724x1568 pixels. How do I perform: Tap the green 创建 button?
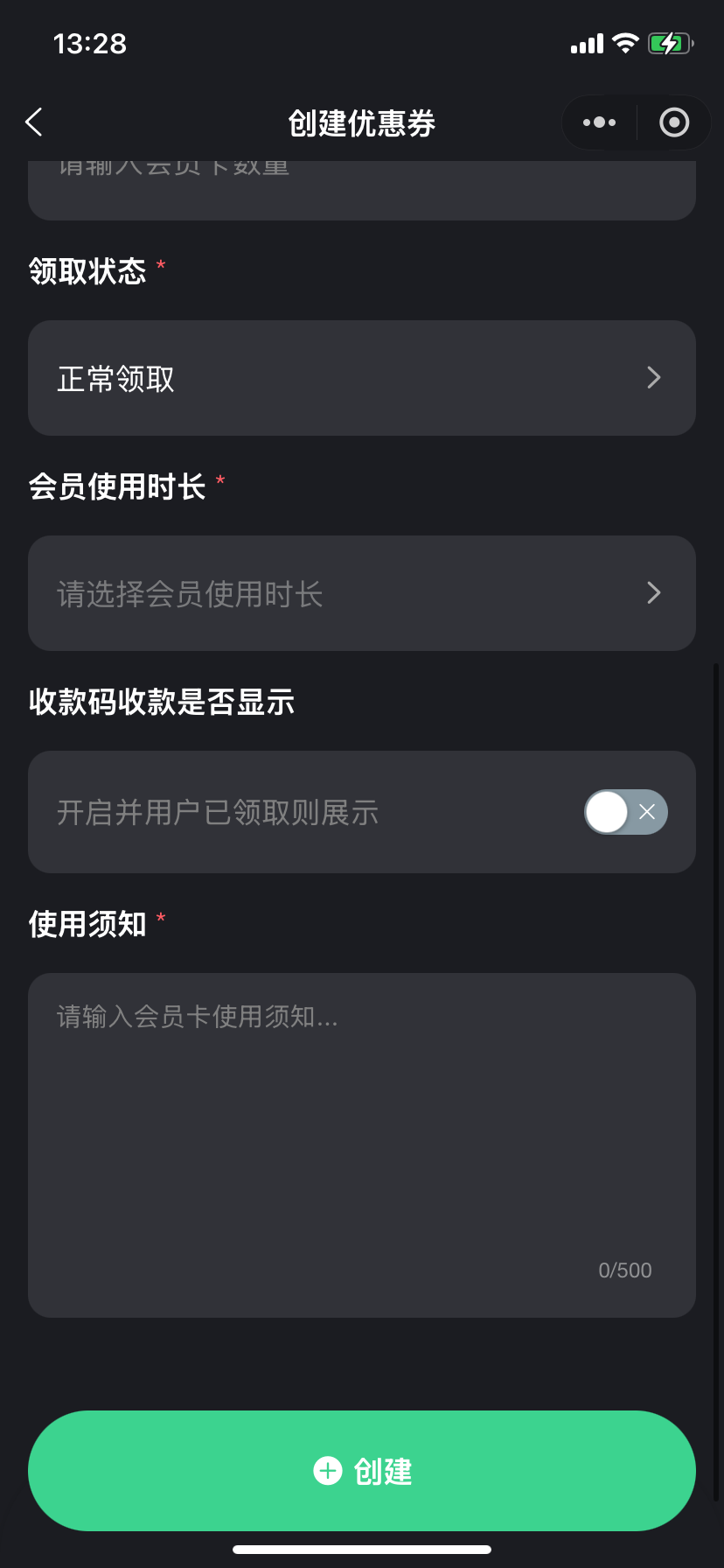362,1471
